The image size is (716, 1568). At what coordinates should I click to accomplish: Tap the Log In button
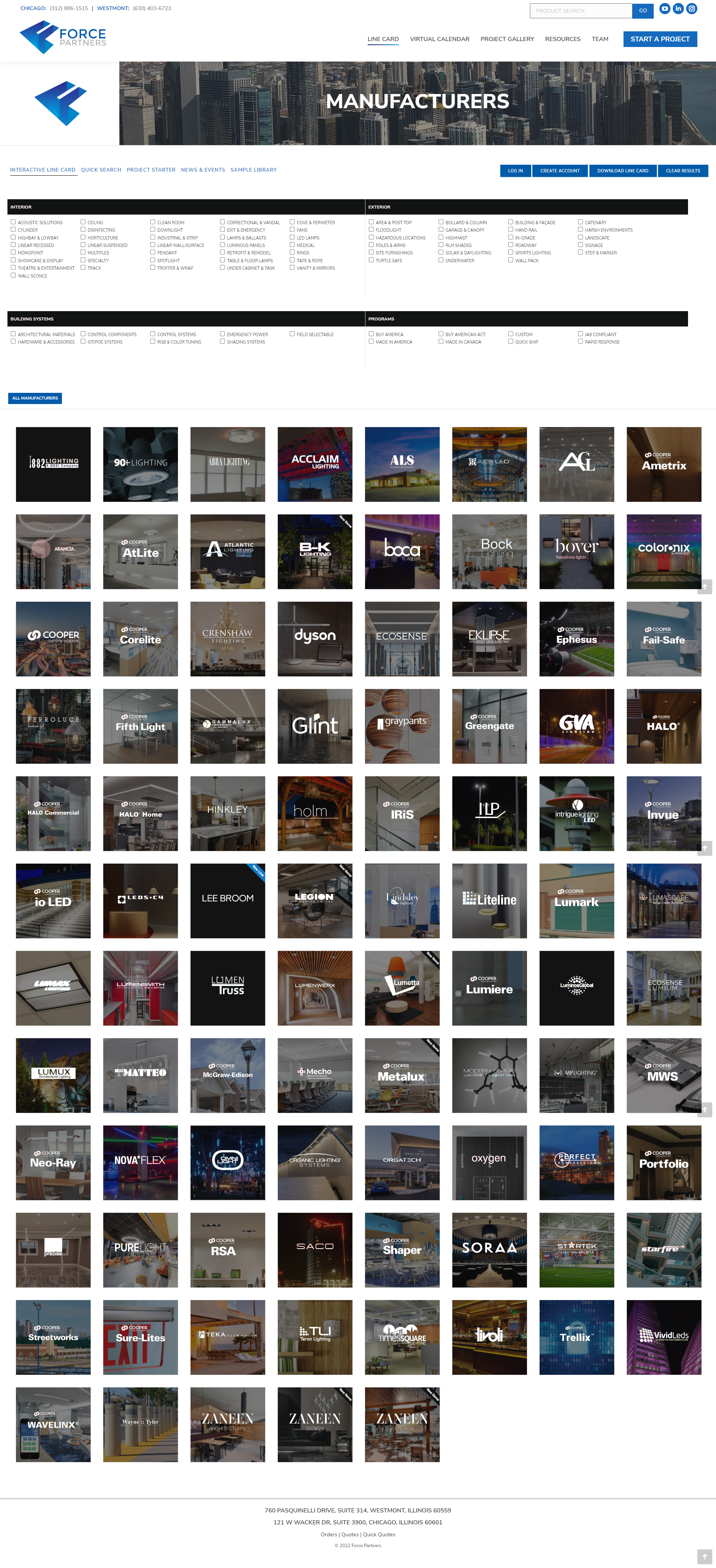tap(515, 171)
